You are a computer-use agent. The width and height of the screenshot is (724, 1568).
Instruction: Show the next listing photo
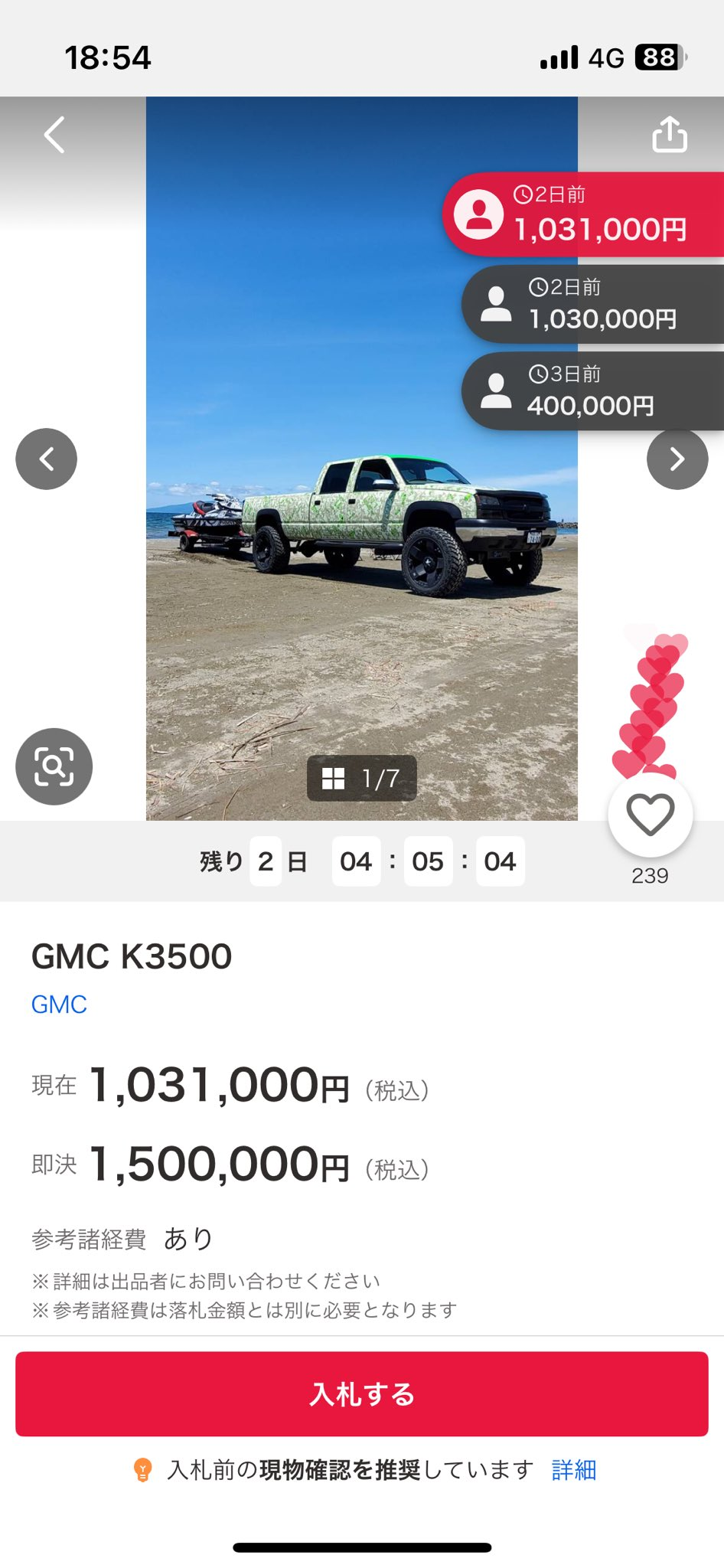[x=677, y=459]
